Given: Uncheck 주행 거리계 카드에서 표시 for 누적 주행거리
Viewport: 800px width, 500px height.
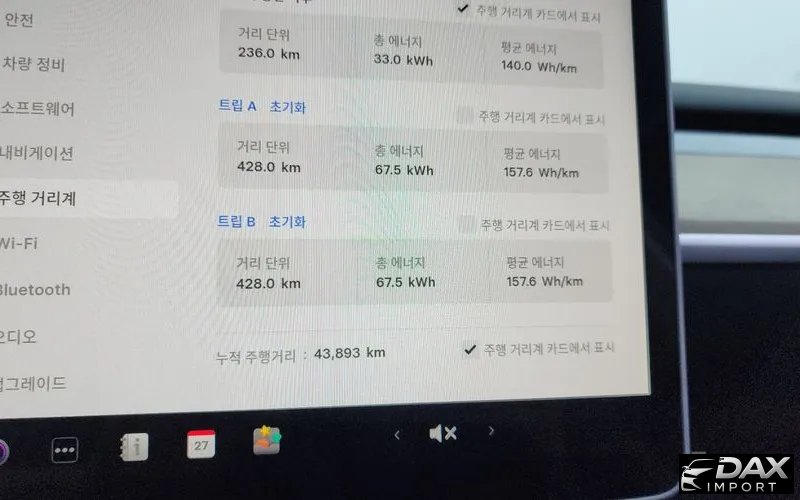Looking at the screenshot, I should point(469,349).
